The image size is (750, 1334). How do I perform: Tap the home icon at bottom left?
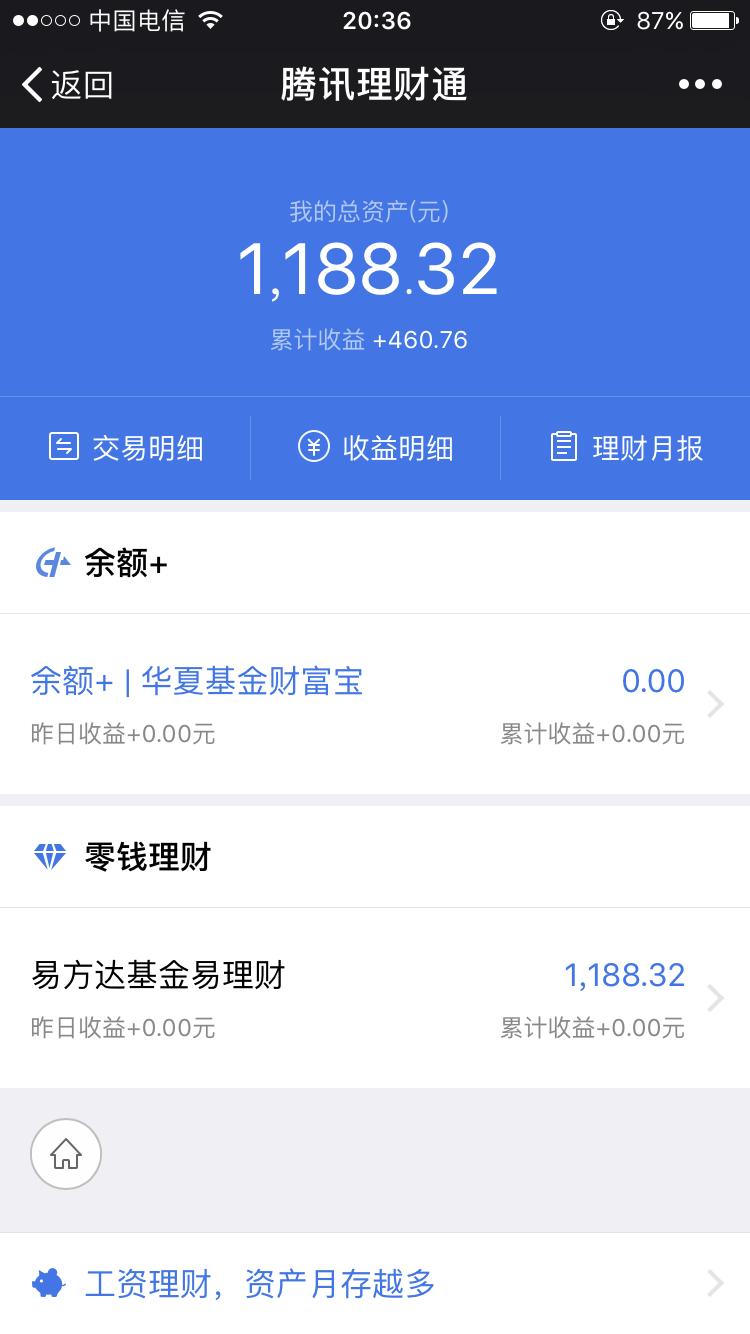tap(66, 1154)
